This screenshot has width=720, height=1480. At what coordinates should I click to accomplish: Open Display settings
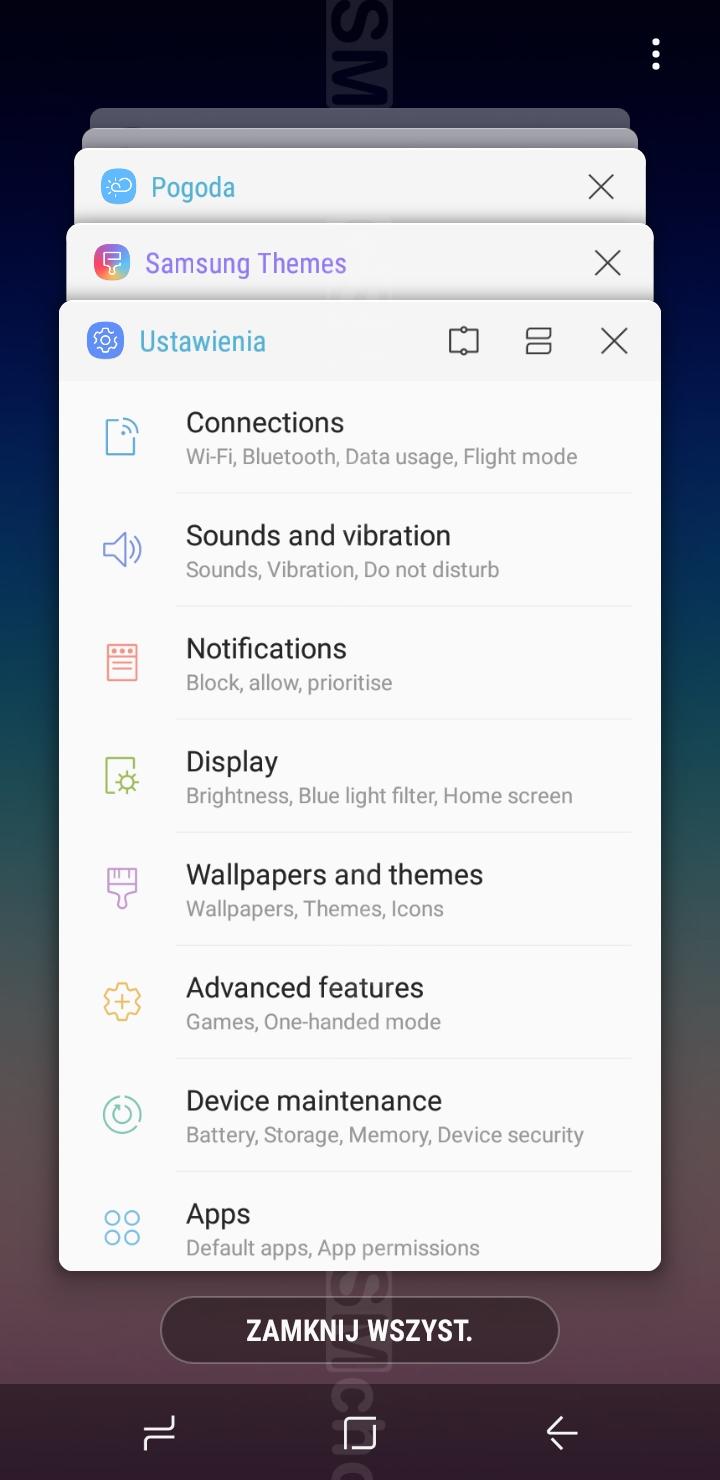(360, 777)
